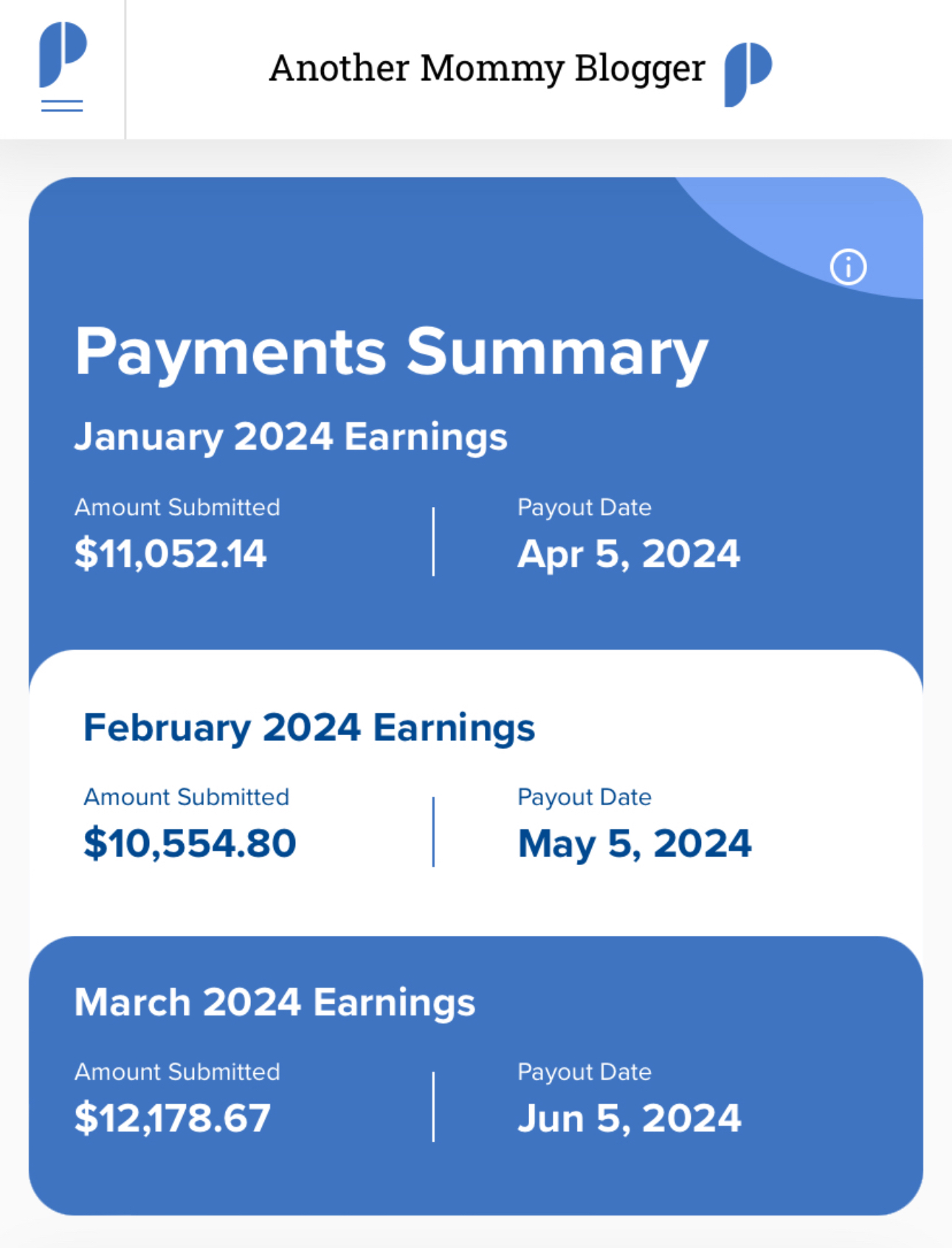Click the Another Mommy Blogger title
Image resolution: width=952 pixels, height=1248 pixels.
488,69
